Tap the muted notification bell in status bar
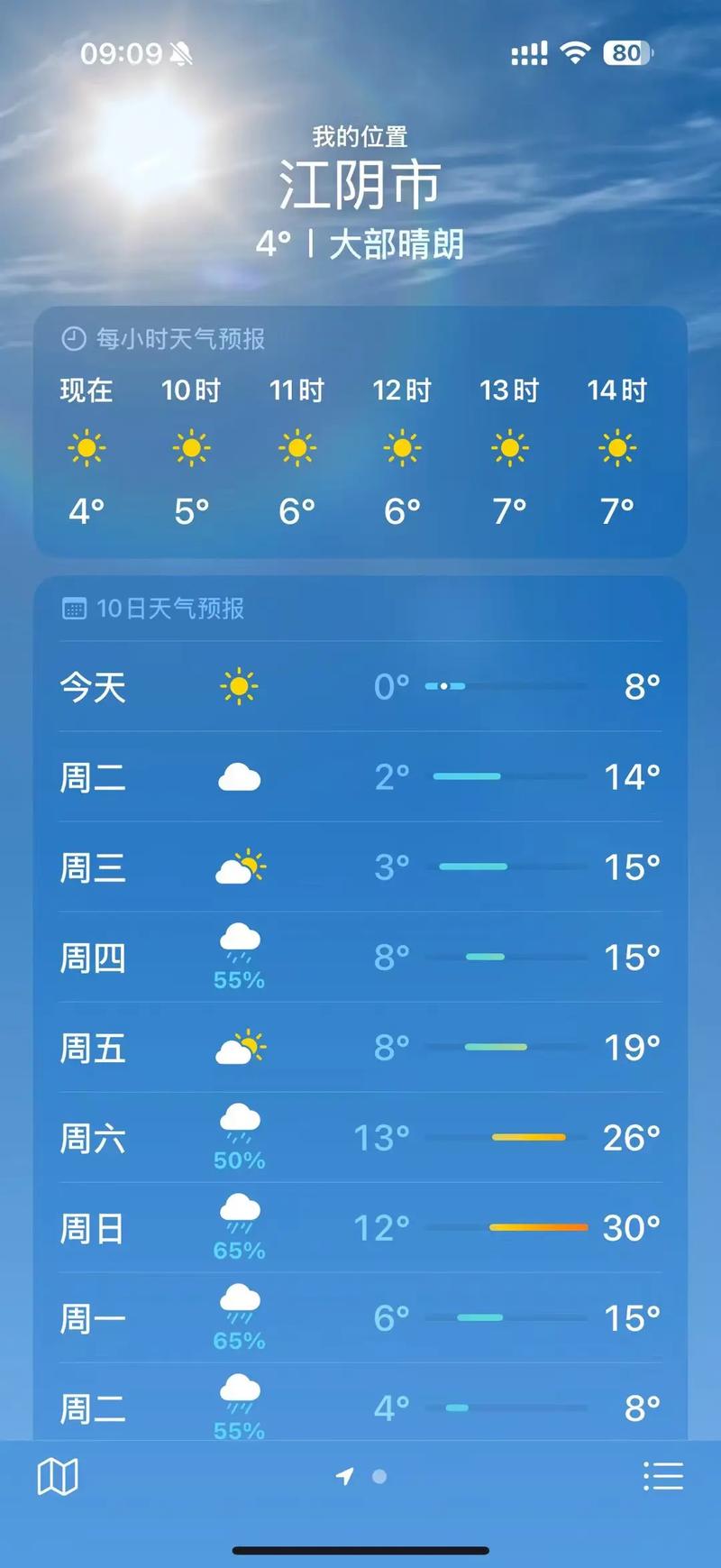The image size is (721, 1568). point(181,54)
